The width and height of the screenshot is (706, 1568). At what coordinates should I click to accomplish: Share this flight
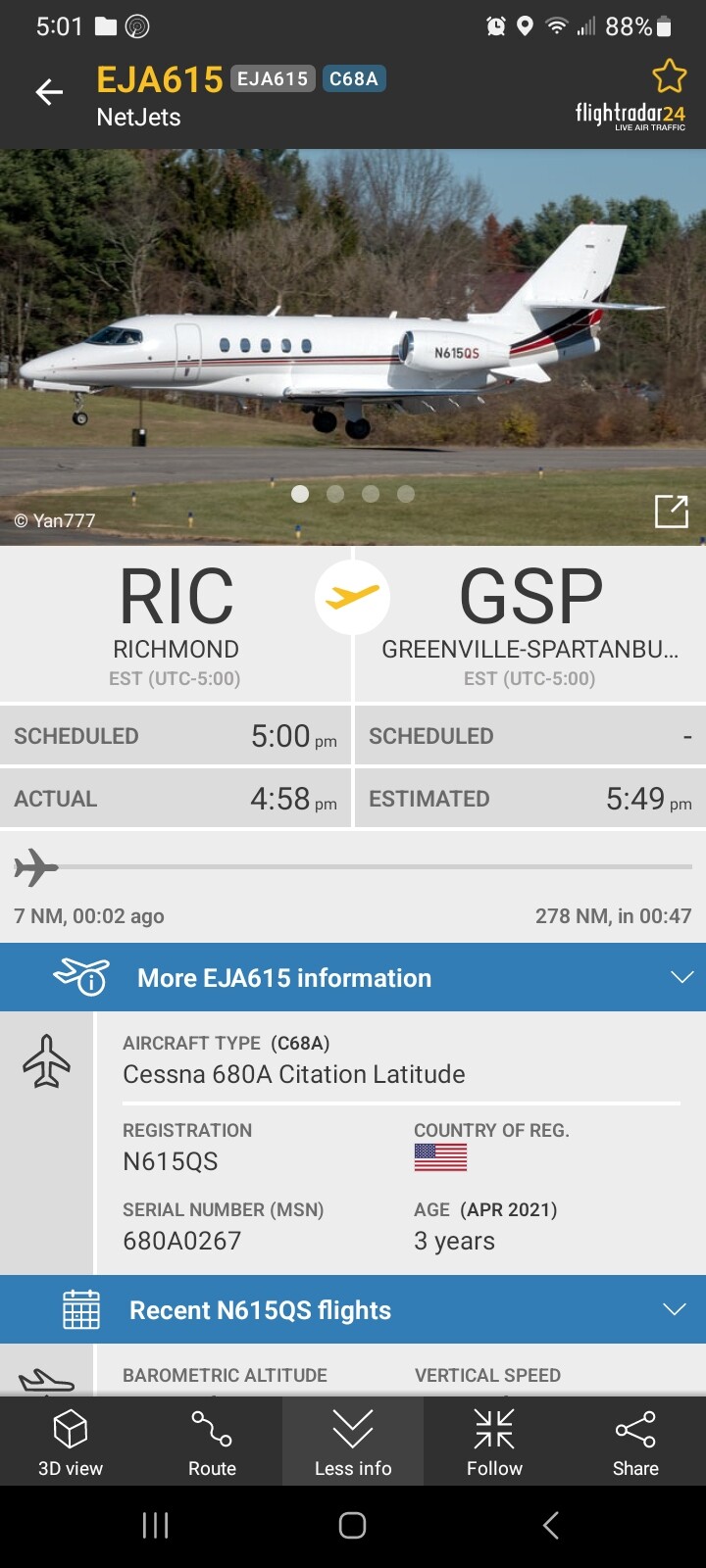click(635, 1442)
